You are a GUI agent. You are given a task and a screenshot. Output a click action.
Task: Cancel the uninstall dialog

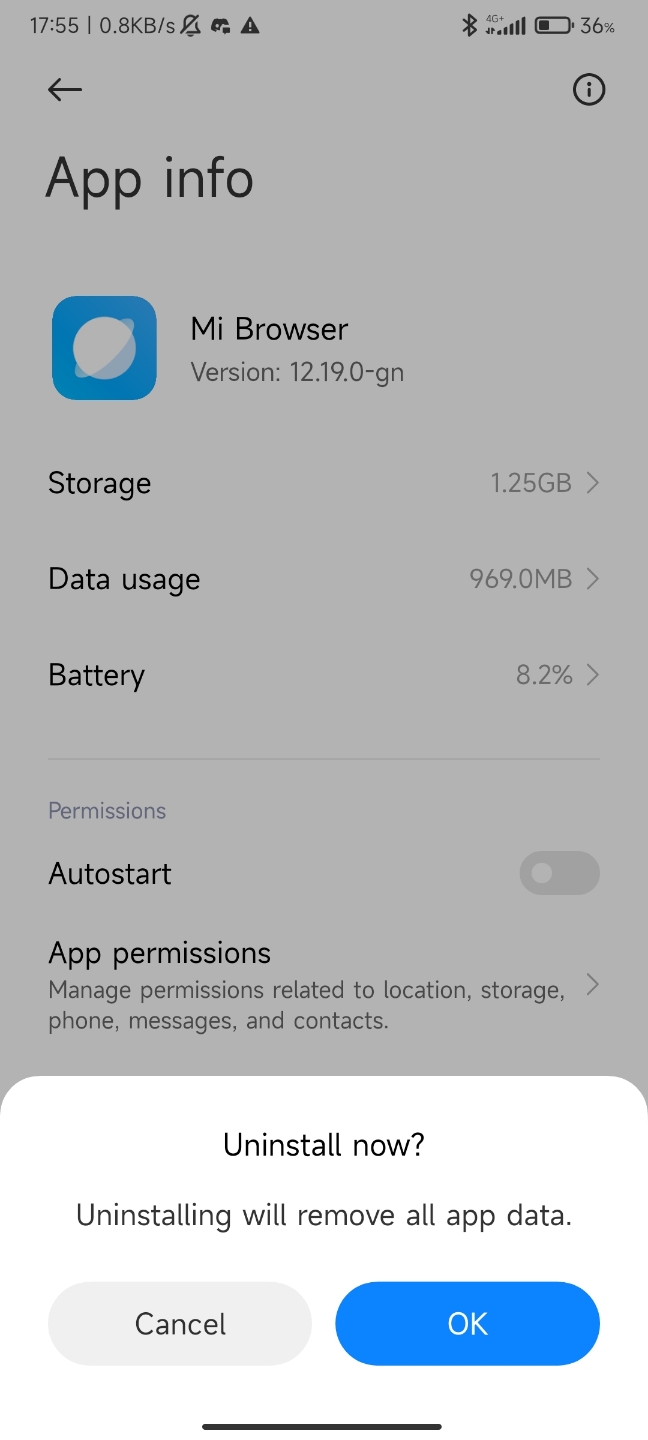(x=180, y=1323)
